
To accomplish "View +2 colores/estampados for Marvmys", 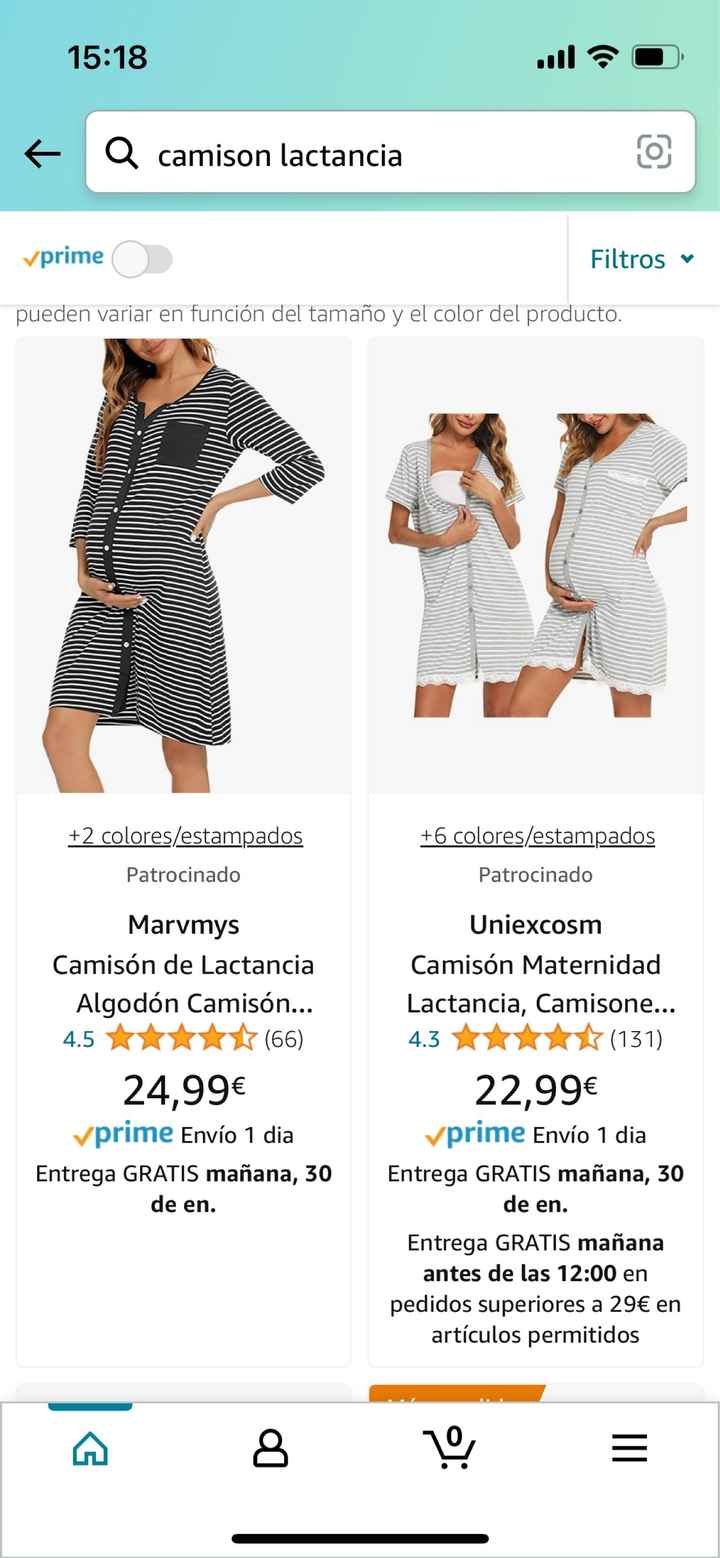I will 185,835.
